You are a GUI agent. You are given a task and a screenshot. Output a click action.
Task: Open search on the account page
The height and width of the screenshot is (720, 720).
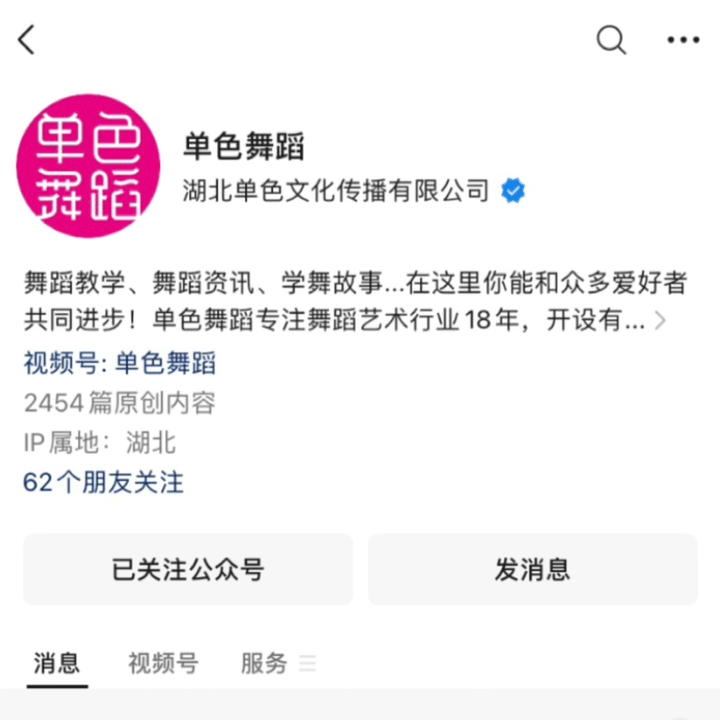(x=611, y=40)
